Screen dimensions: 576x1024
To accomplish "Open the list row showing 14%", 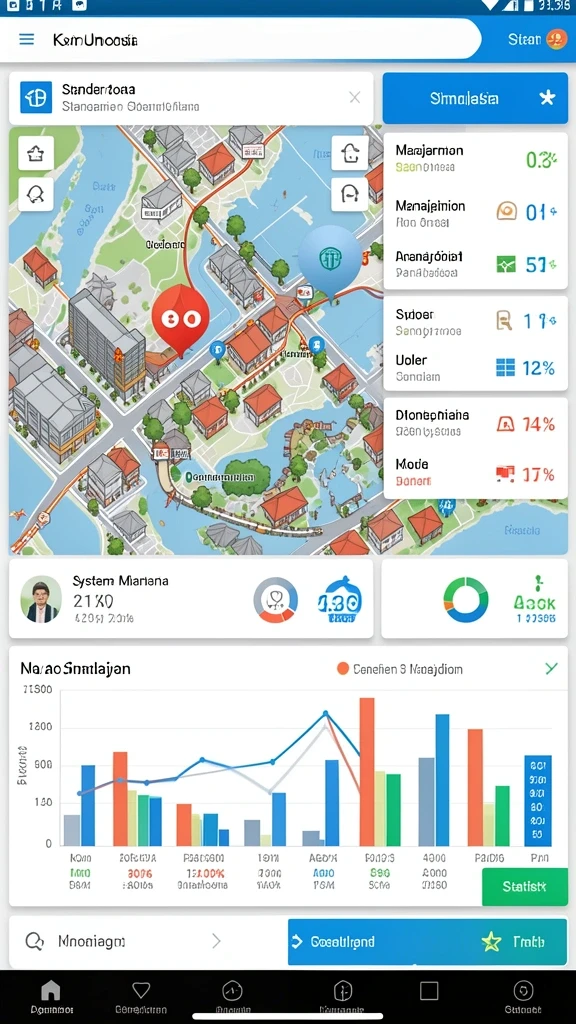I will pyautogui.click(x=475, y=423).
